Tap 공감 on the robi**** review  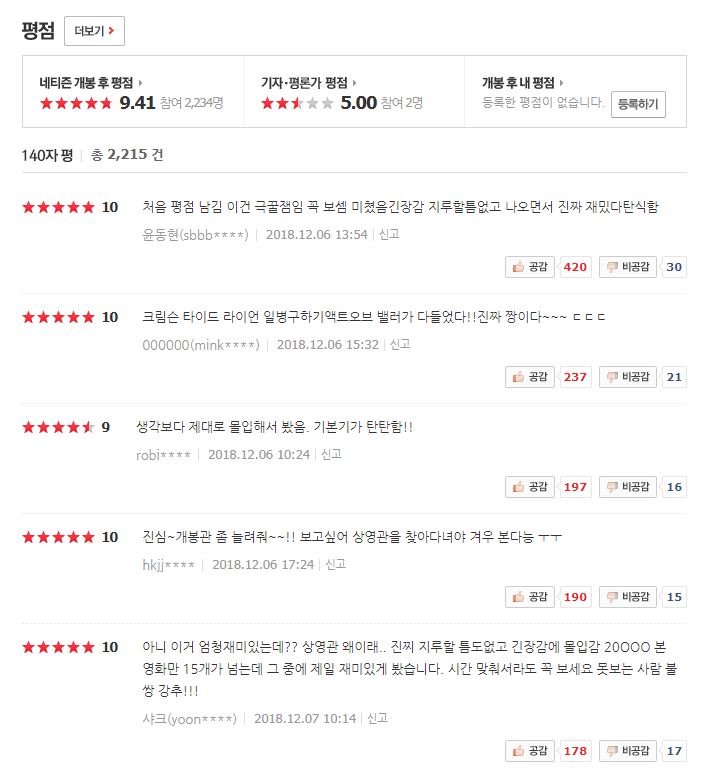tap(529, 486)
